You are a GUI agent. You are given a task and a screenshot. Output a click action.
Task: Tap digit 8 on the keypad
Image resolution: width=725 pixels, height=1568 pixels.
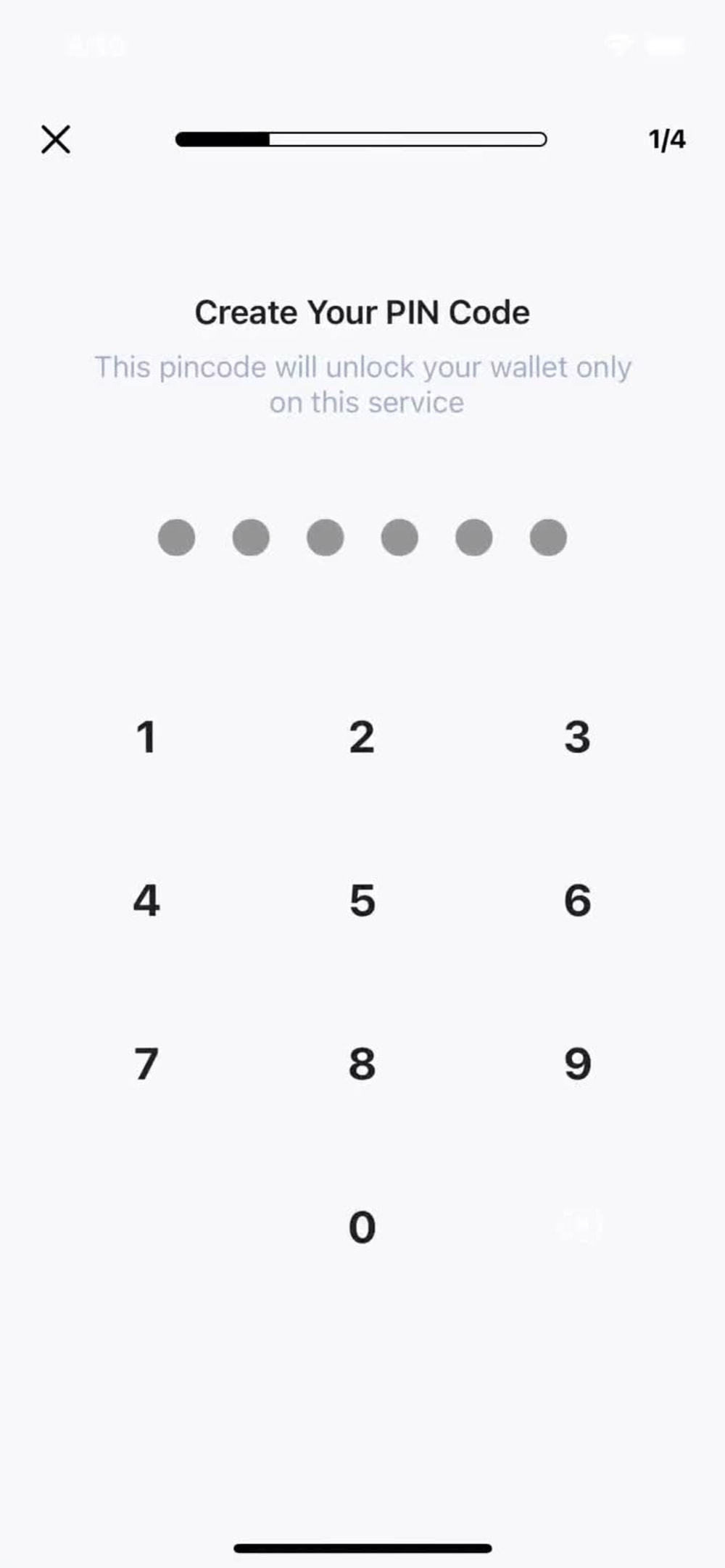[x=361, y=1064]
